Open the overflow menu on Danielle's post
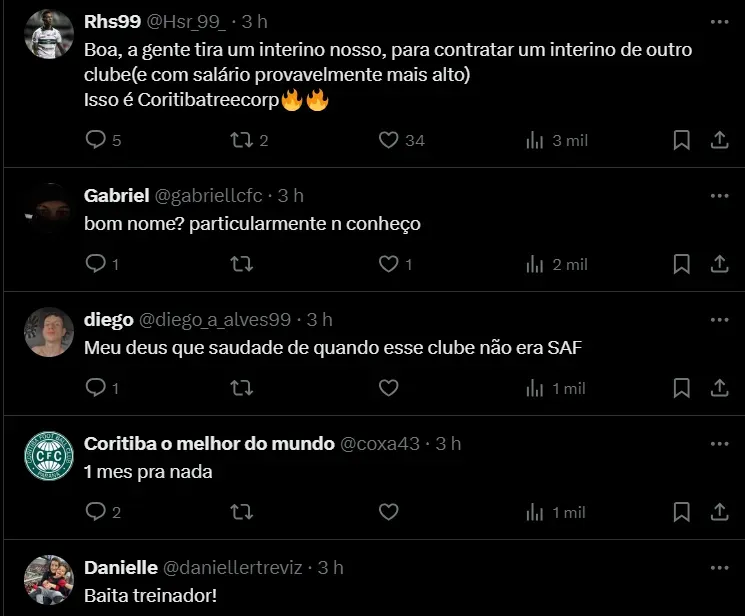745x616 pixels. tap(719, 567)
